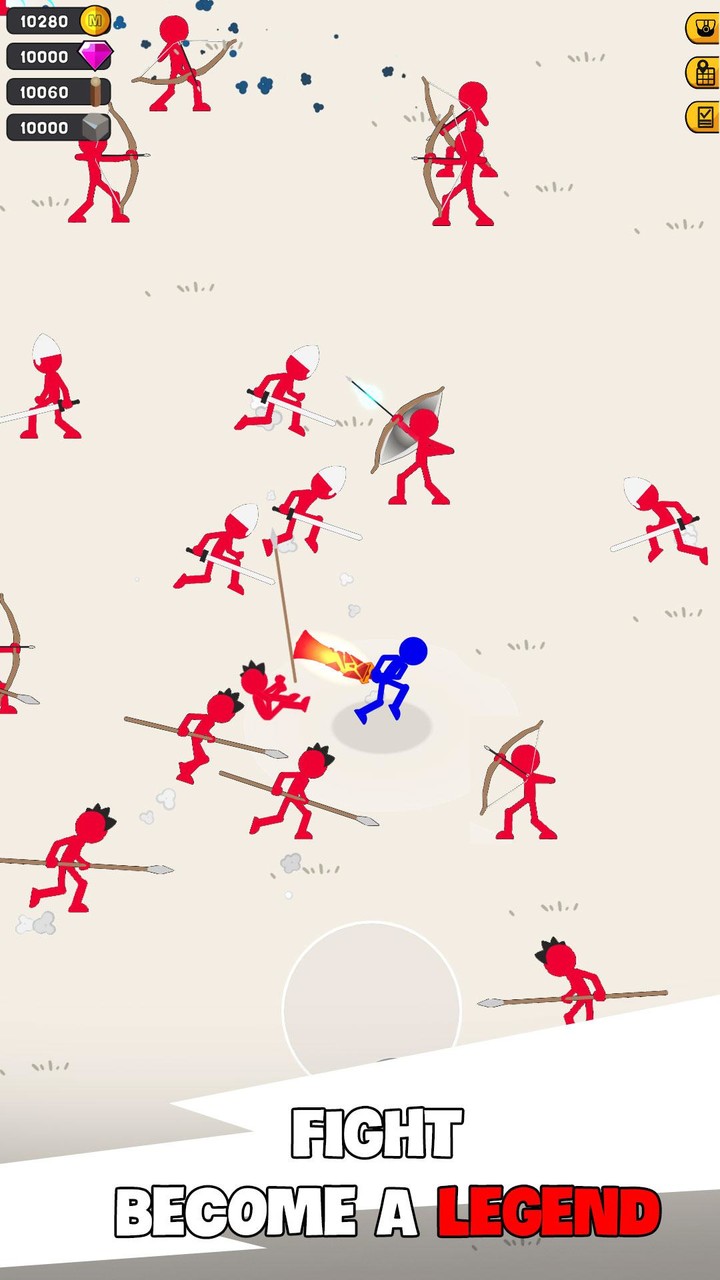Open the equipment backpack icon
Viewport: 720px width, 1280px height.
tap(704, 27)
